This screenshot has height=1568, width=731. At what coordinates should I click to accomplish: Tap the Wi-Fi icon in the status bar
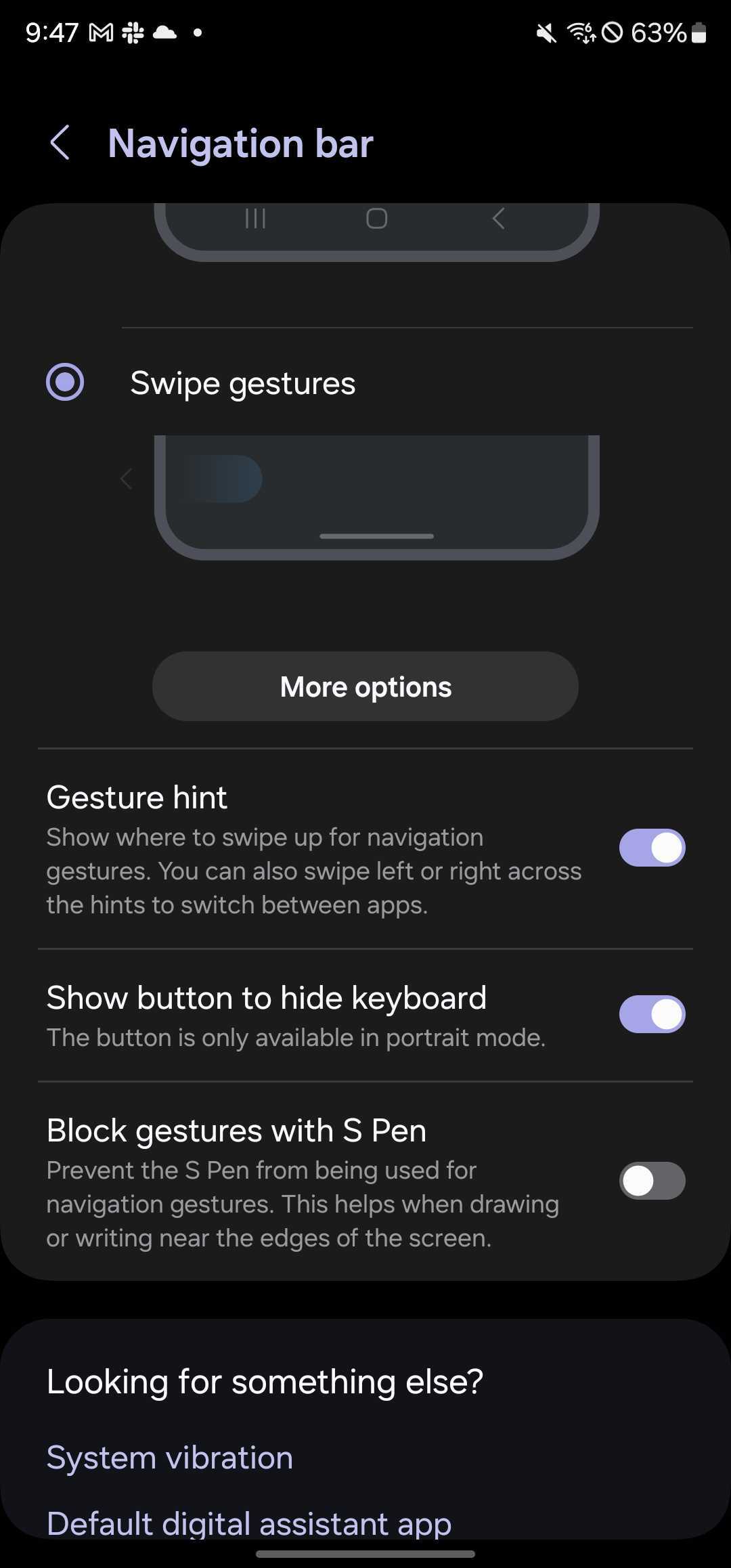(581, 32)
